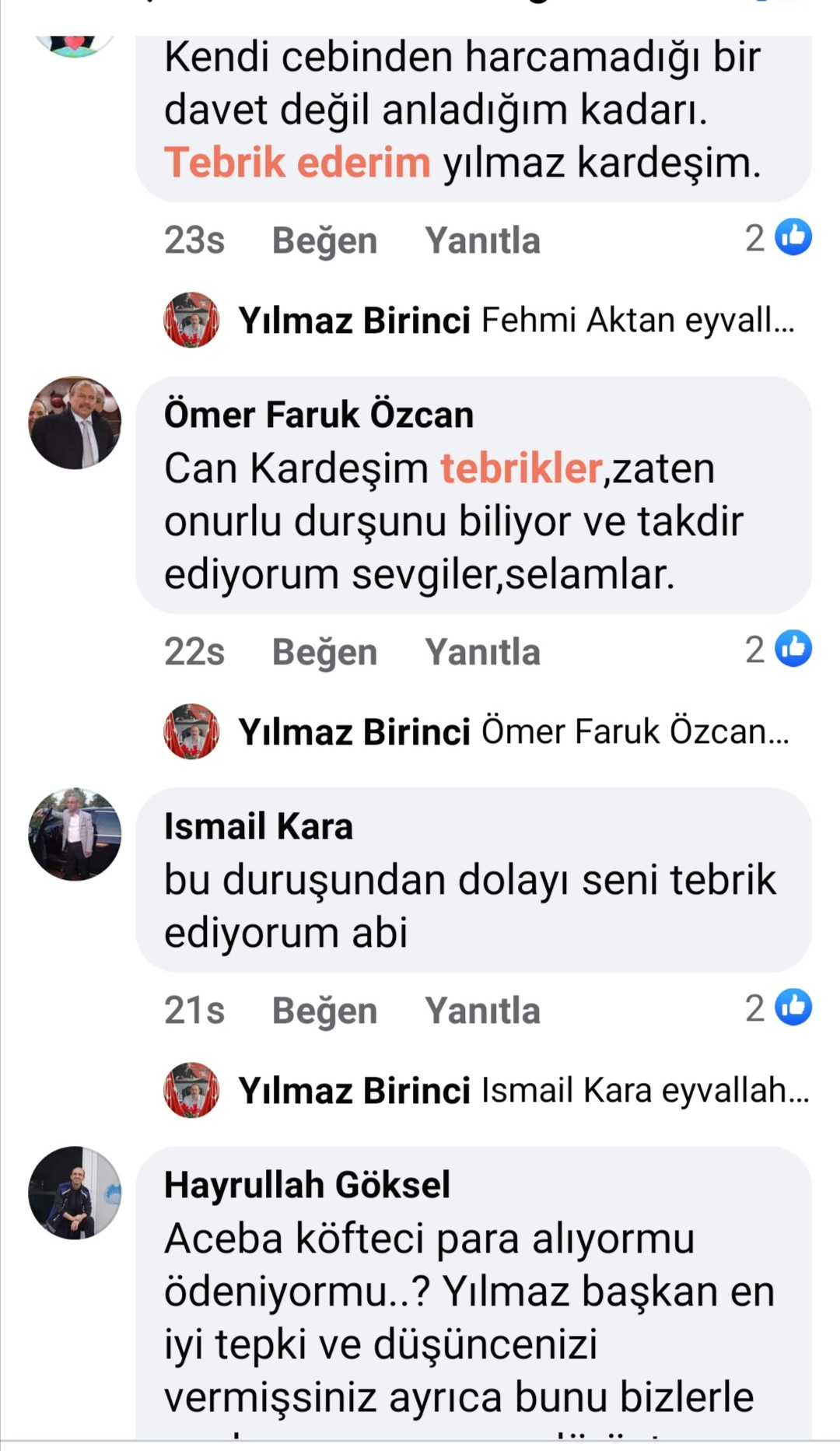View reactions on the 23s comment
Viewport: 840px width, 1451px height.
779,238
